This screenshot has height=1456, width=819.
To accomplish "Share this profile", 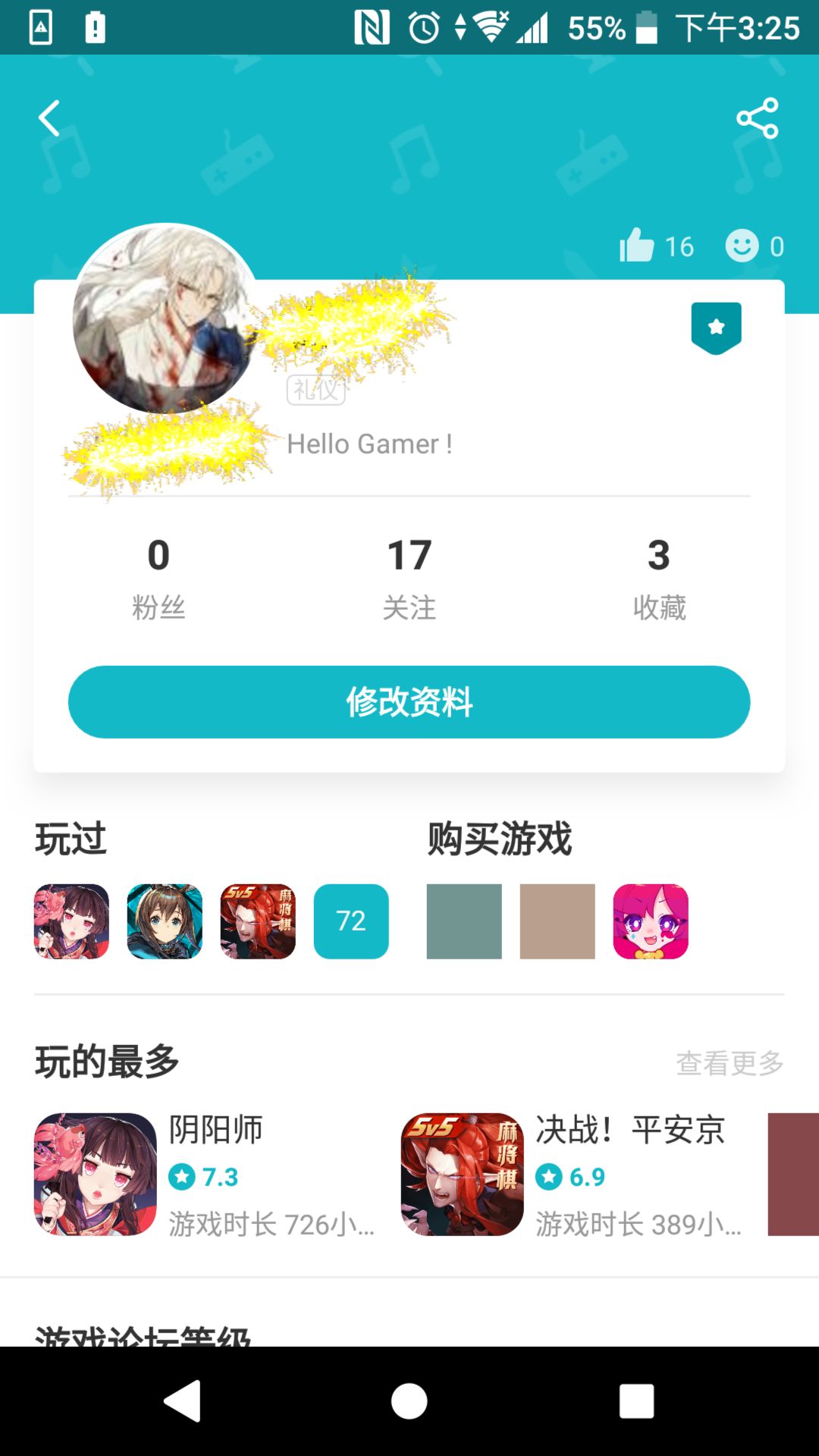I will (x=757, y=118).
